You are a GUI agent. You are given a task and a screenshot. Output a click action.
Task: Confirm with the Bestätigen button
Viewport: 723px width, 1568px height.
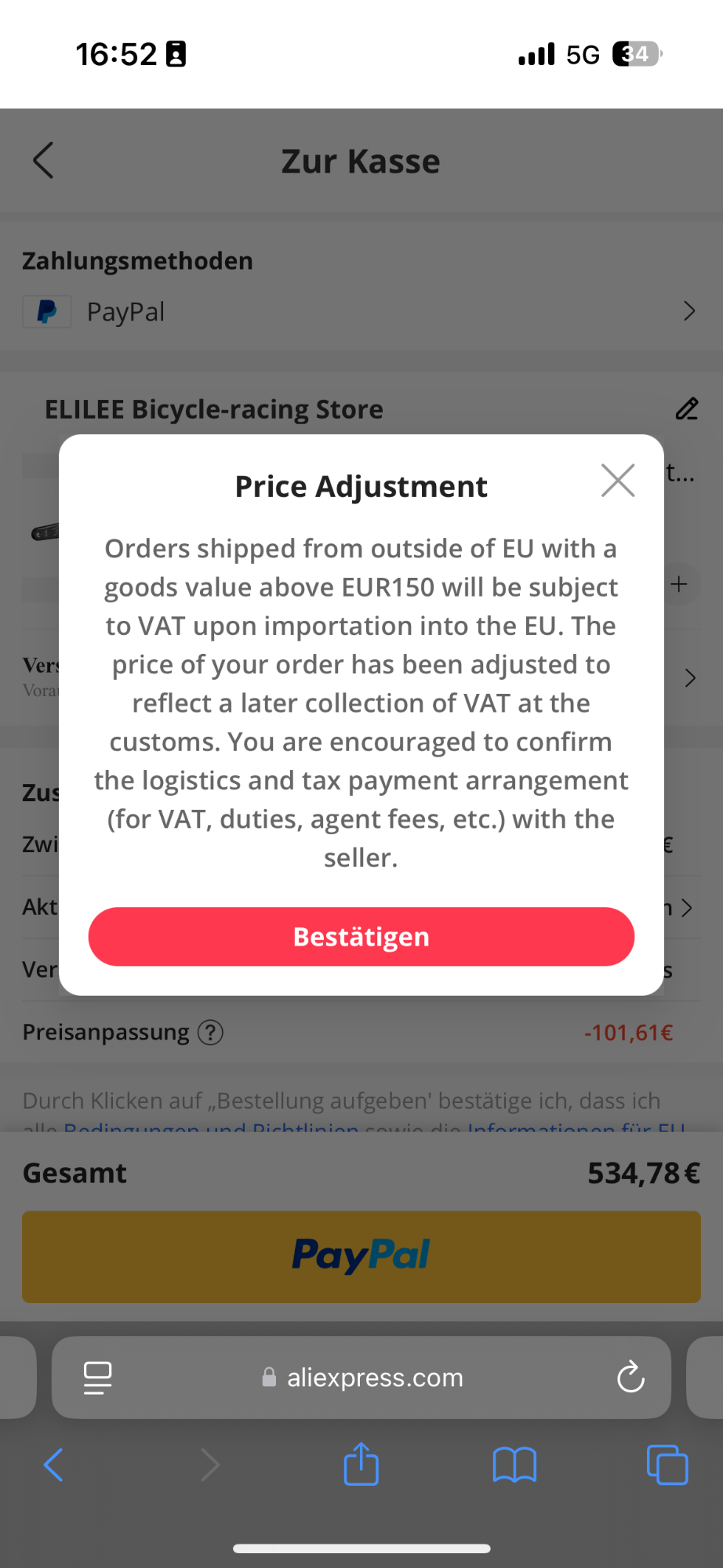pos(361,937)
